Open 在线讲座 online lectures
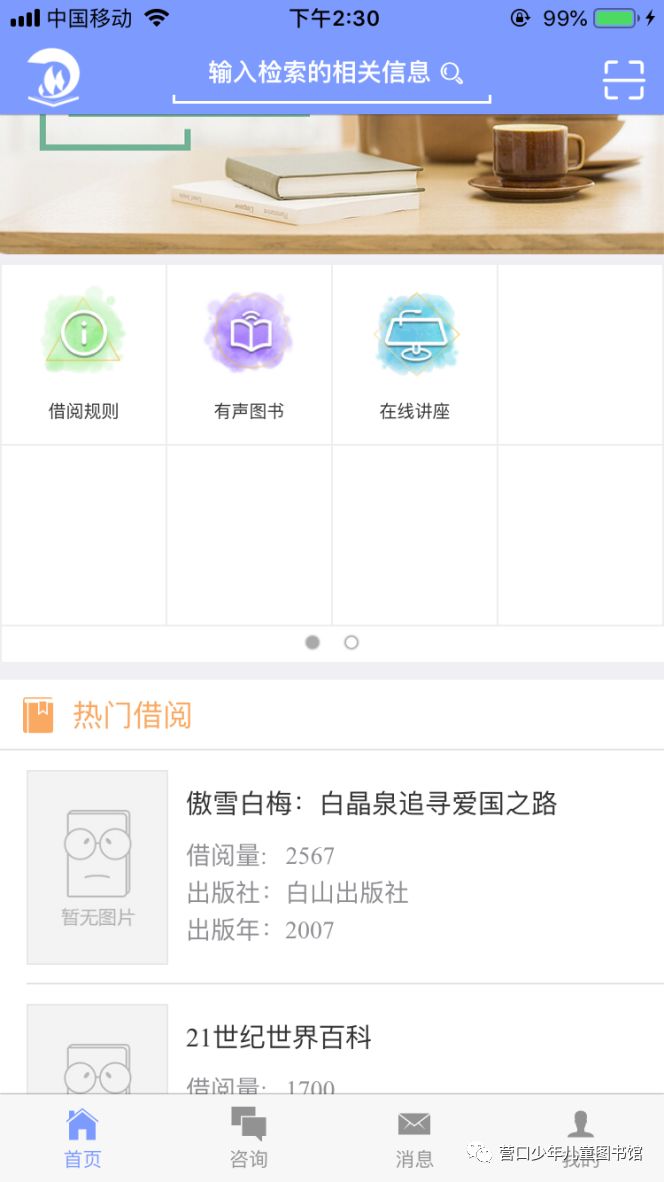The width and height of the screenshot is (664, 1182). 415,355
